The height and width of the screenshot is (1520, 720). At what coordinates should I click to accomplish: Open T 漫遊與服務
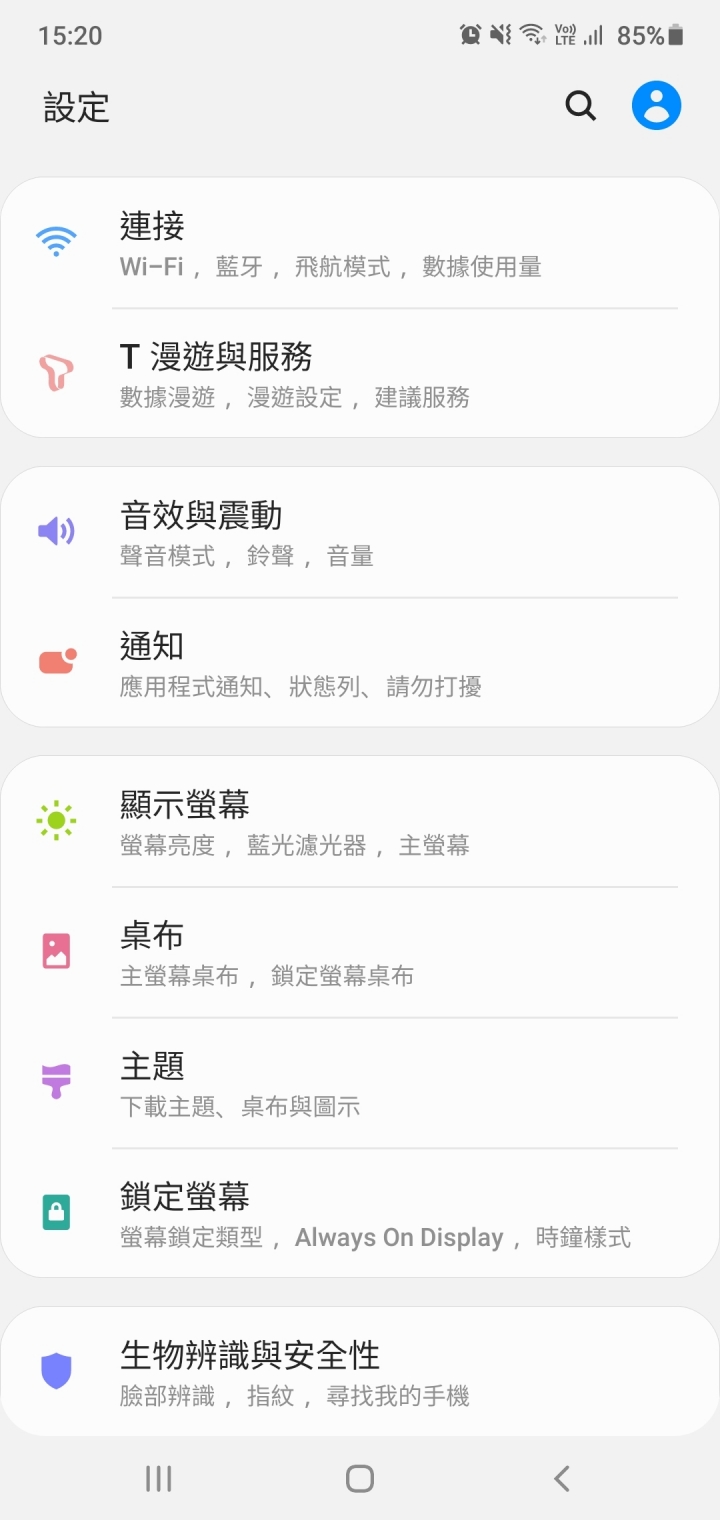click(x=360, y=373)
